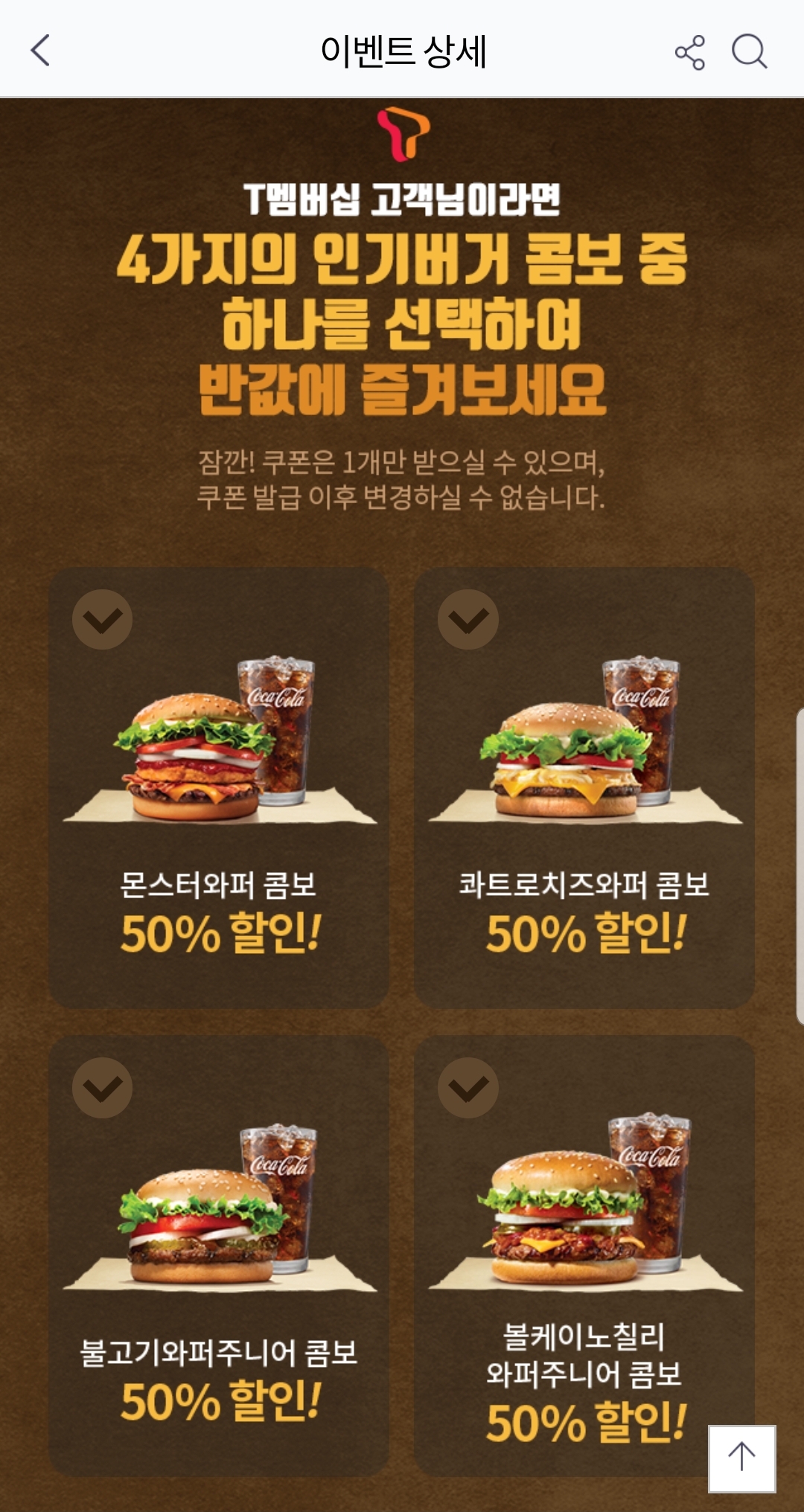The image size is (804, 1512).
Task: Select the 콰트로치즈와퍼 콤보 coupon card
Action: coord(584,788)
